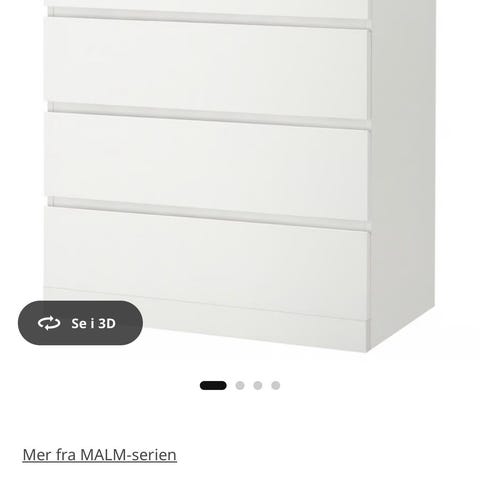Jump to the second image indicator dot
480x480 pixels.
[240, 385]
